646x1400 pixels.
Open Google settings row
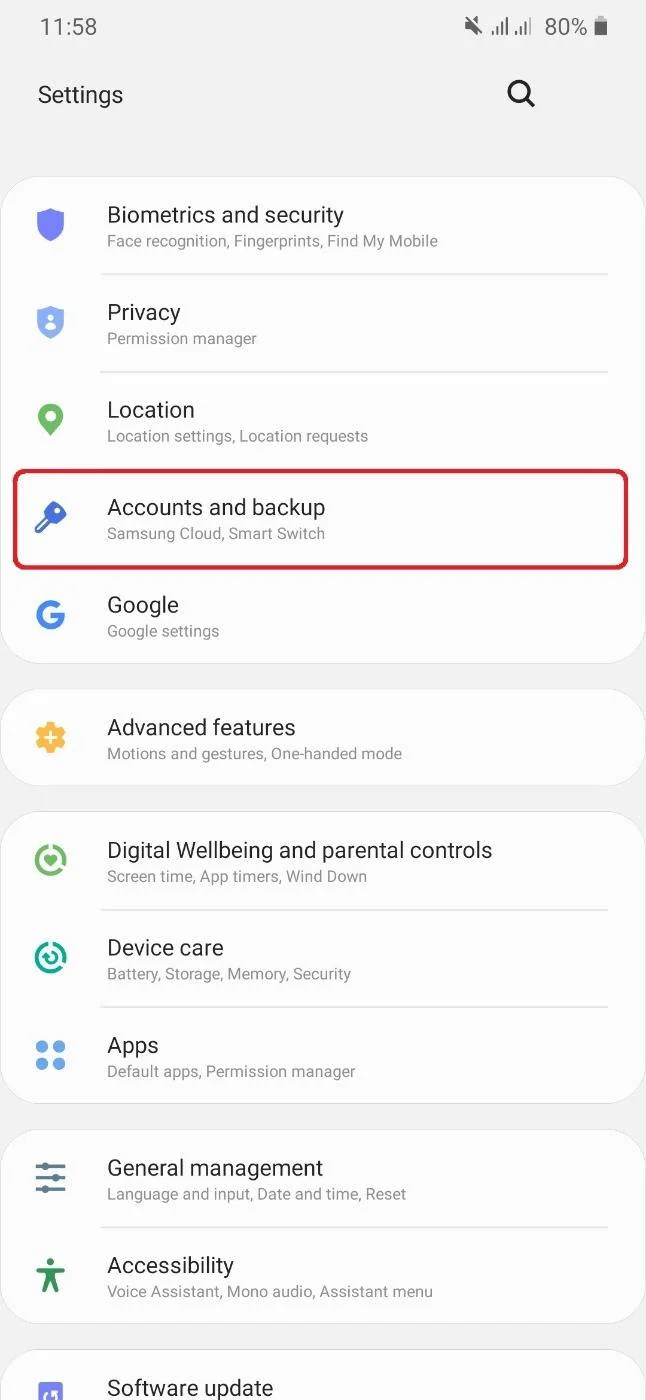pos(322,616)
